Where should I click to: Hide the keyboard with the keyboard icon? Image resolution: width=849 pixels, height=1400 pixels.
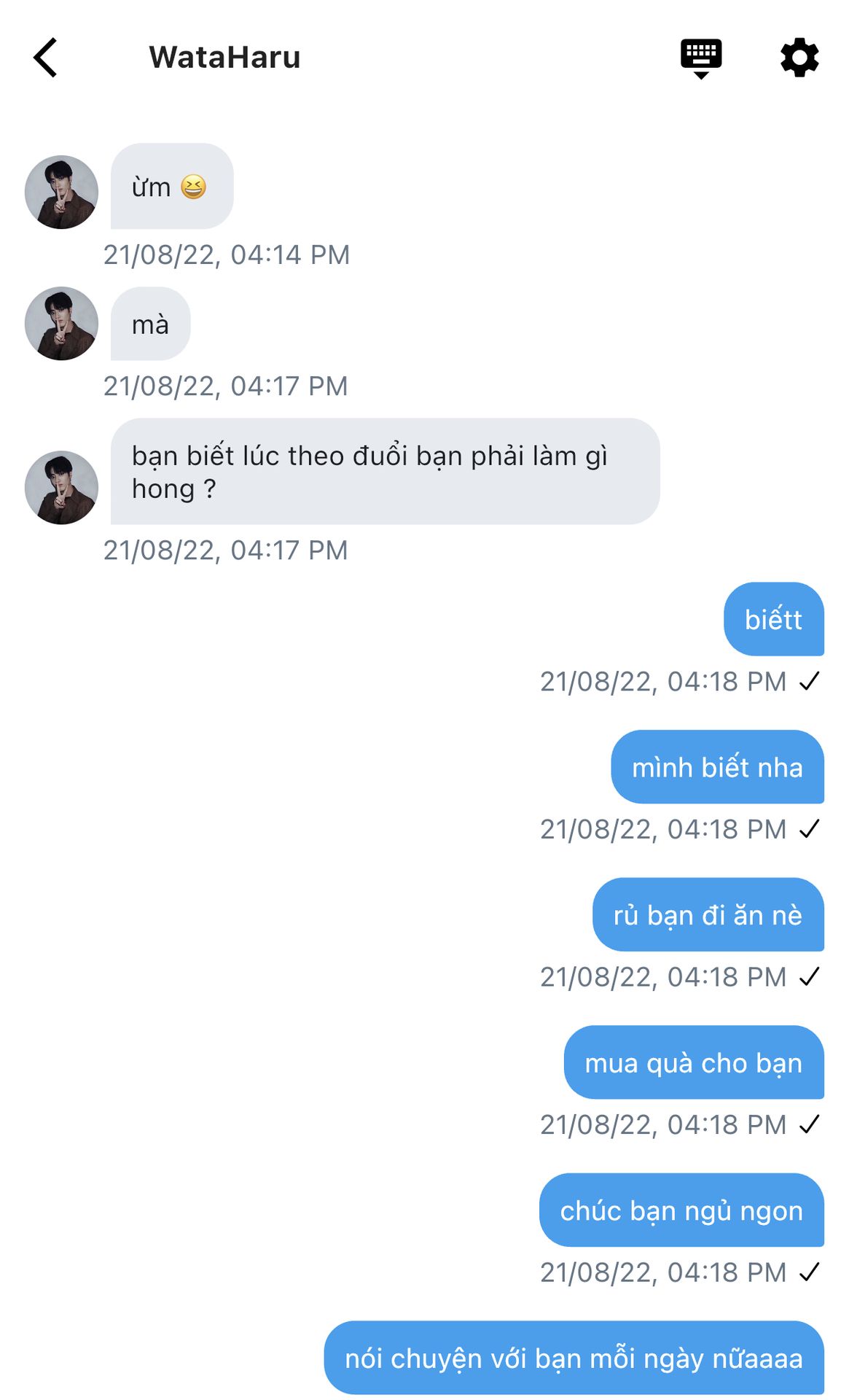(x=701, y=58)
